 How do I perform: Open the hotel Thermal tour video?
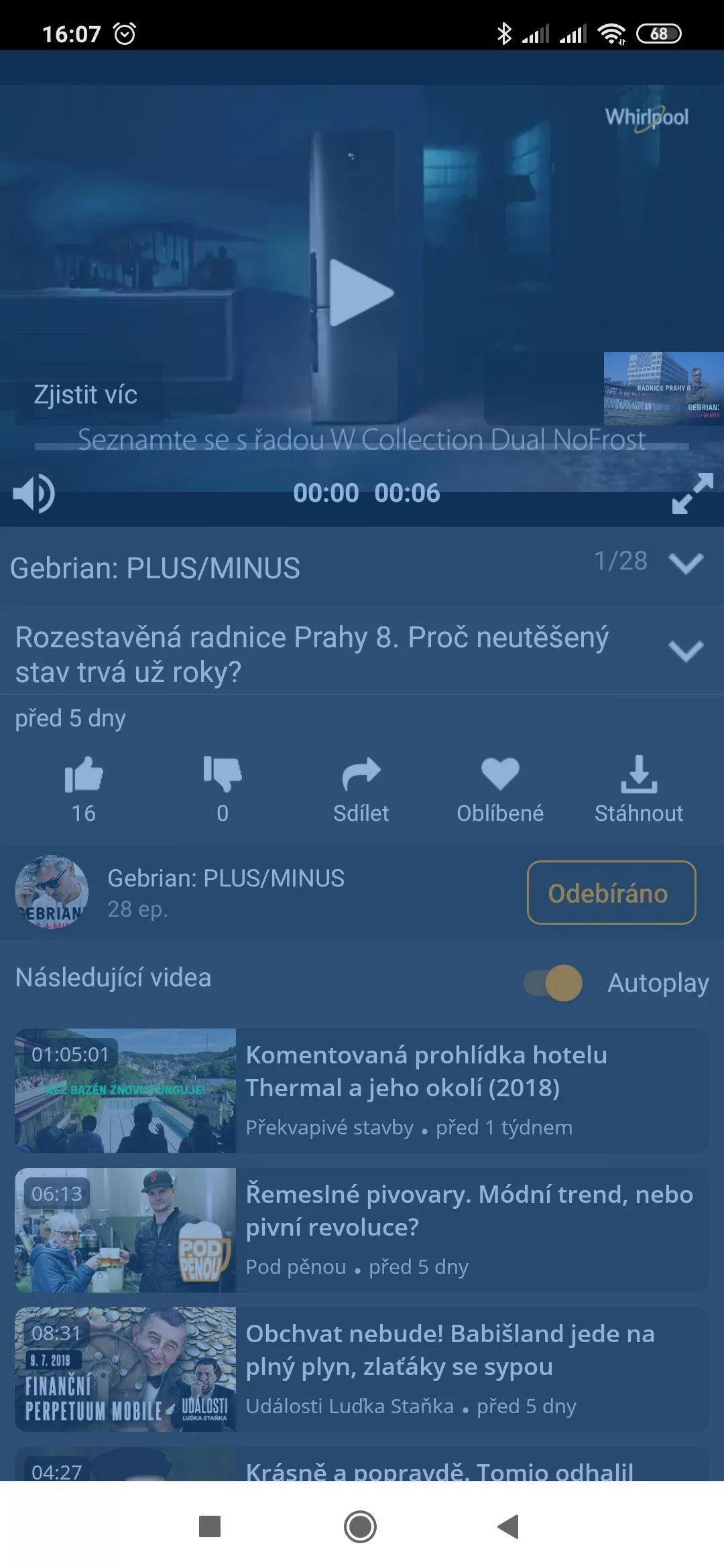pos(362,1091)
